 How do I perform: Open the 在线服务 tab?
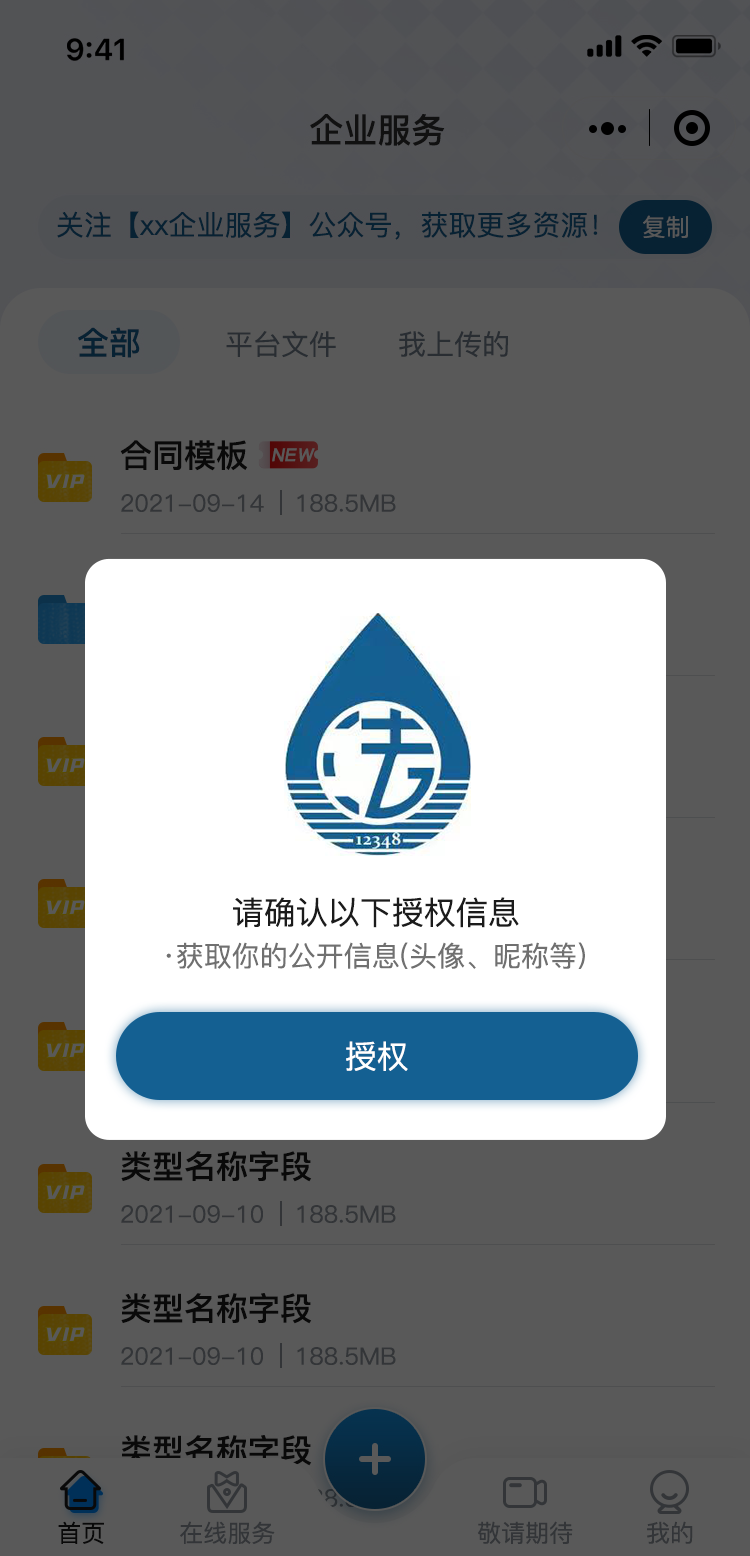[x=227, y=1507]
